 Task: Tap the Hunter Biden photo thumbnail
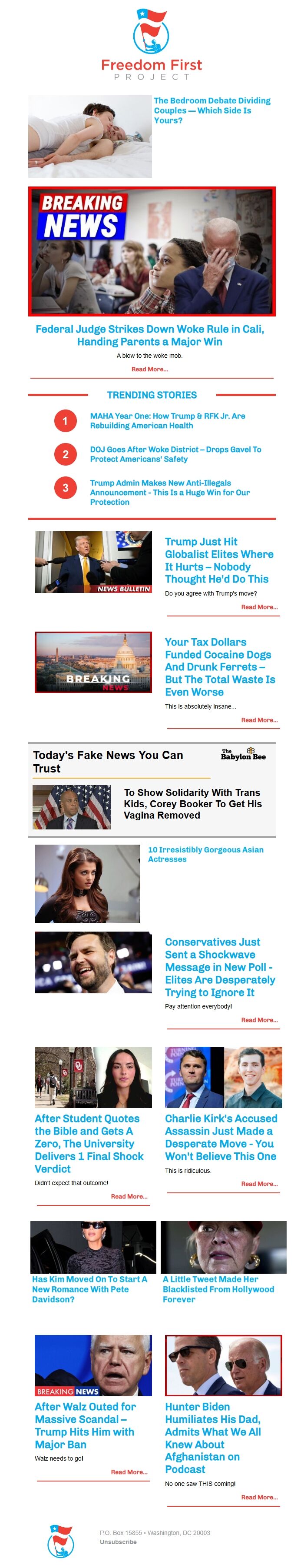click(x=223, y=1365)
